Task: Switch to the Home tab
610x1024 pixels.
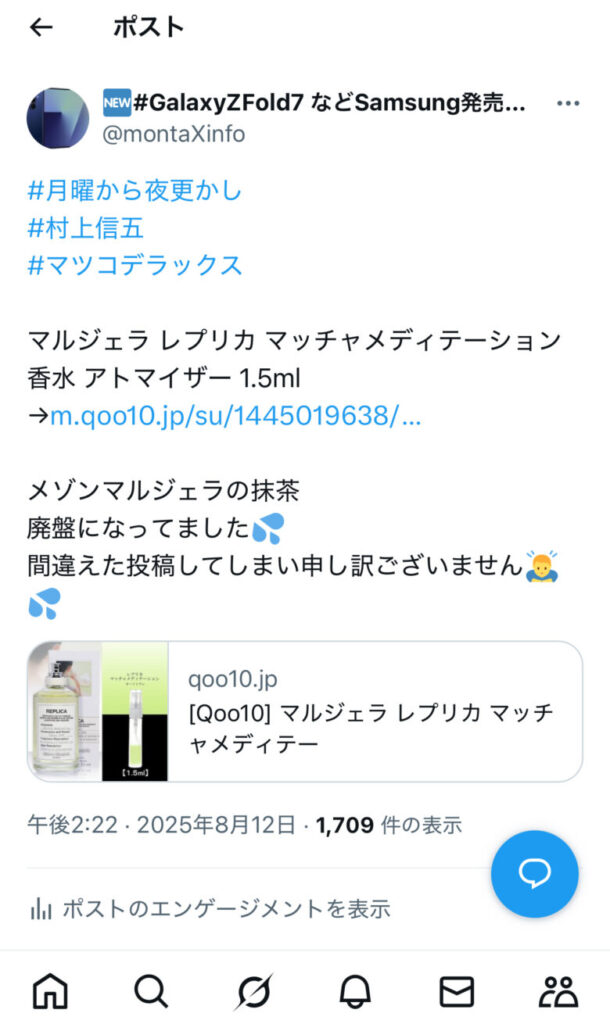Action: 50,991
